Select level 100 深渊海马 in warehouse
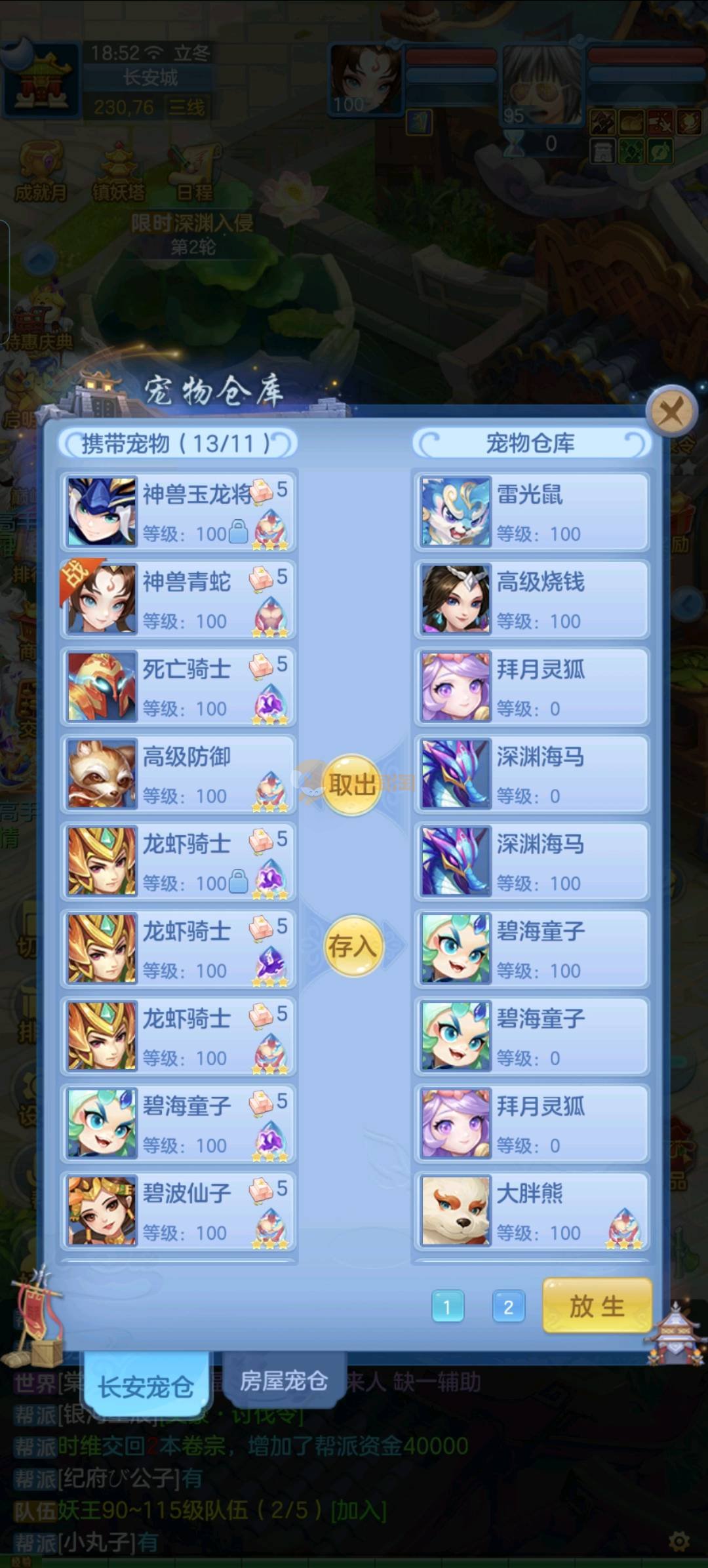708x1568 pixels. [x=531, y=861]
